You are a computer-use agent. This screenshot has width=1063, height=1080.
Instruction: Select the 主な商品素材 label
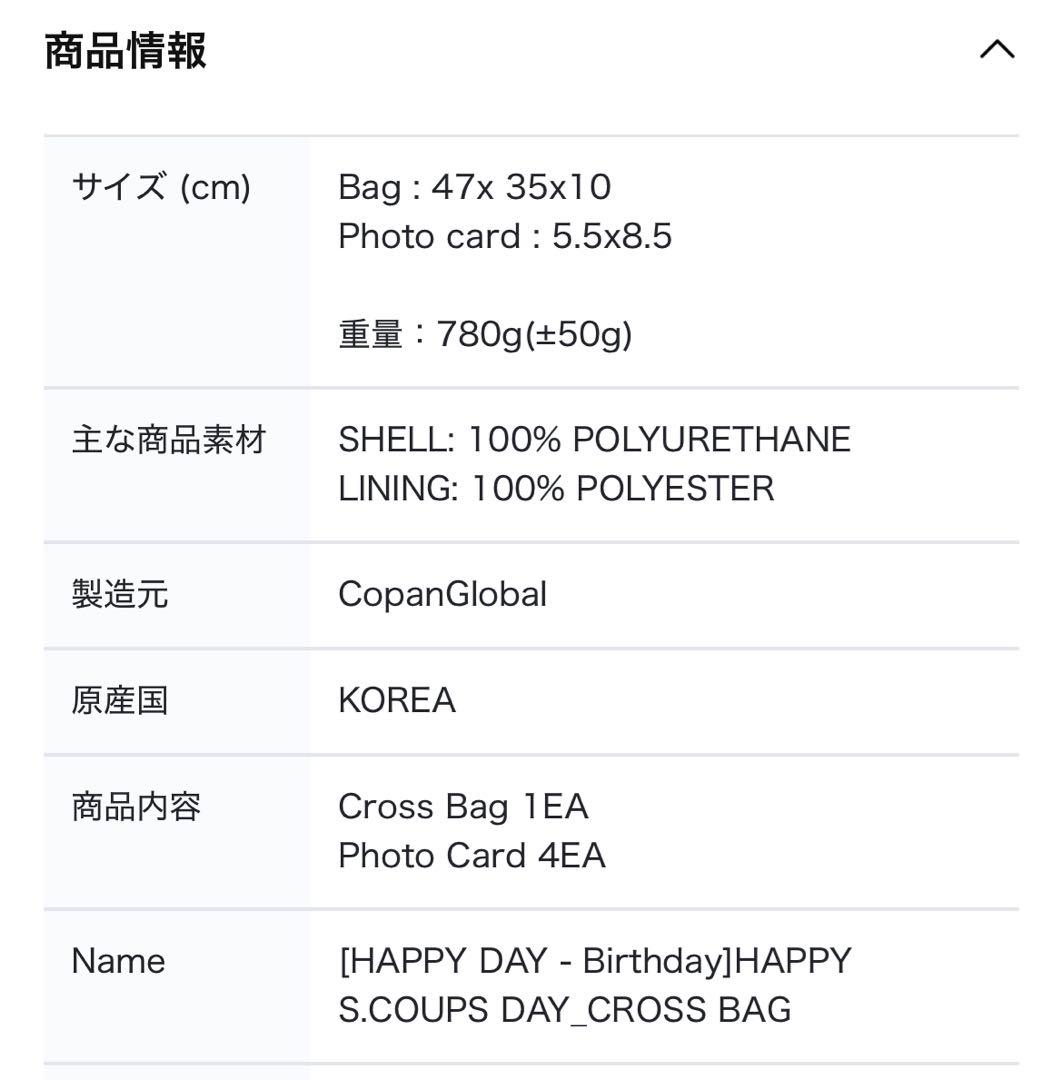(170, 438)
